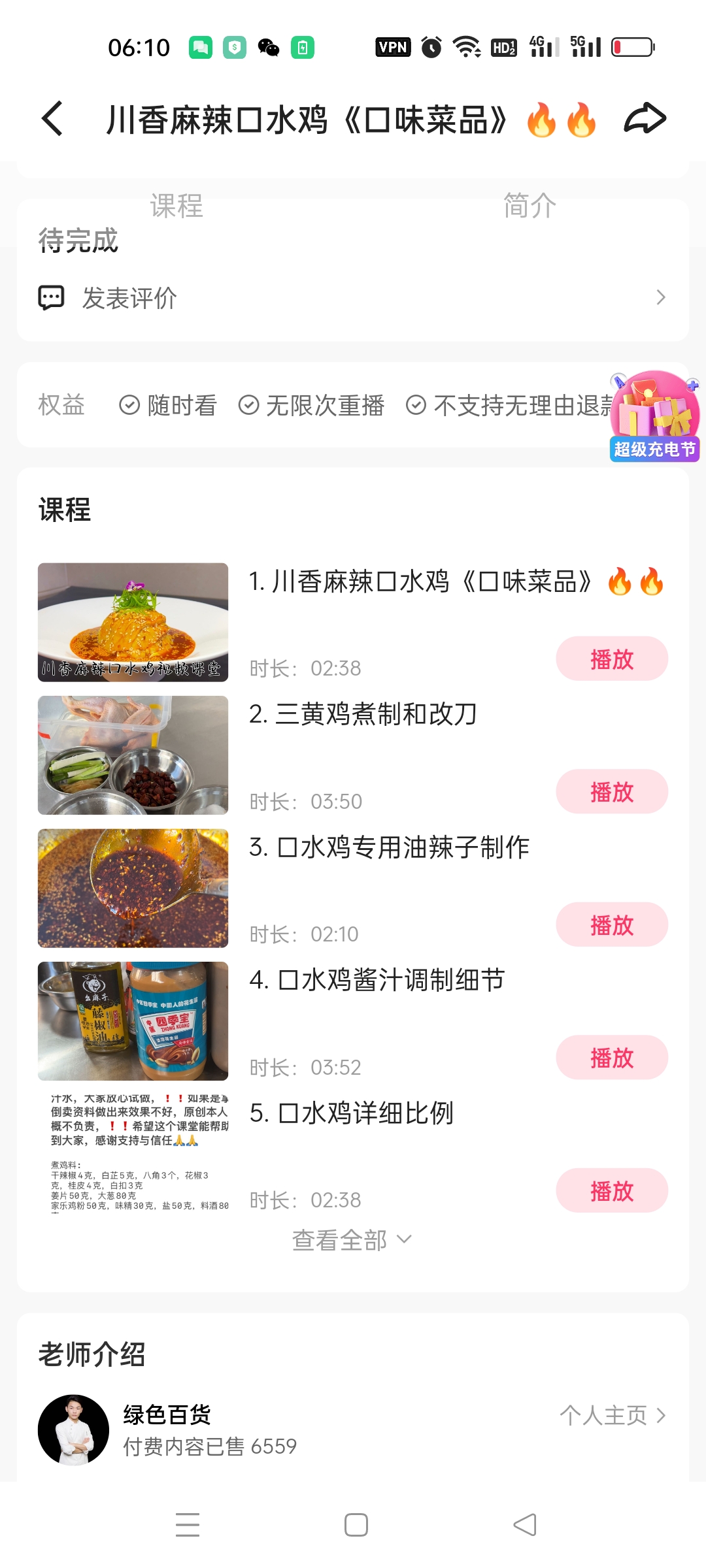Viewport: 706px width, 1568px height.
Task: Play lesson 3 口水鸡专用油辣子制作
Action: (611, 924)
